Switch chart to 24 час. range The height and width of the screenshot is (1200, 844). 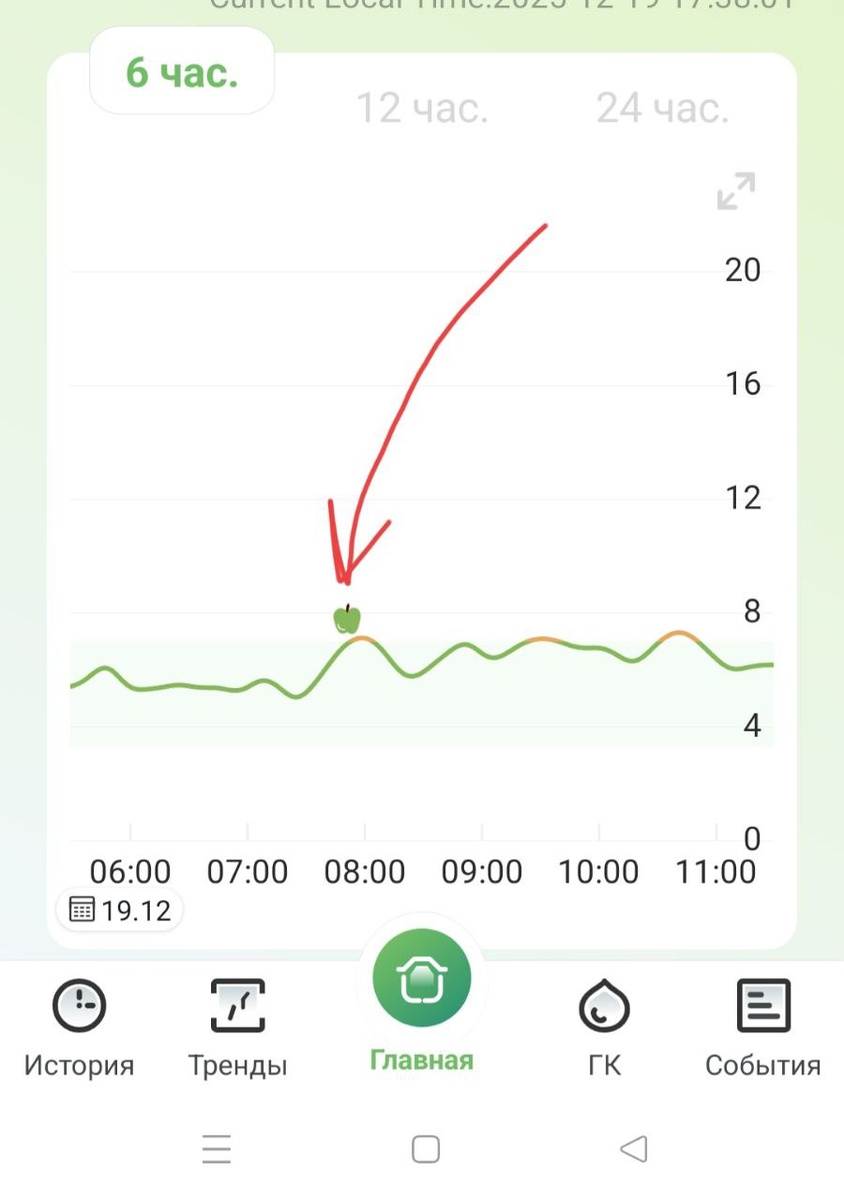pos(662,108)
